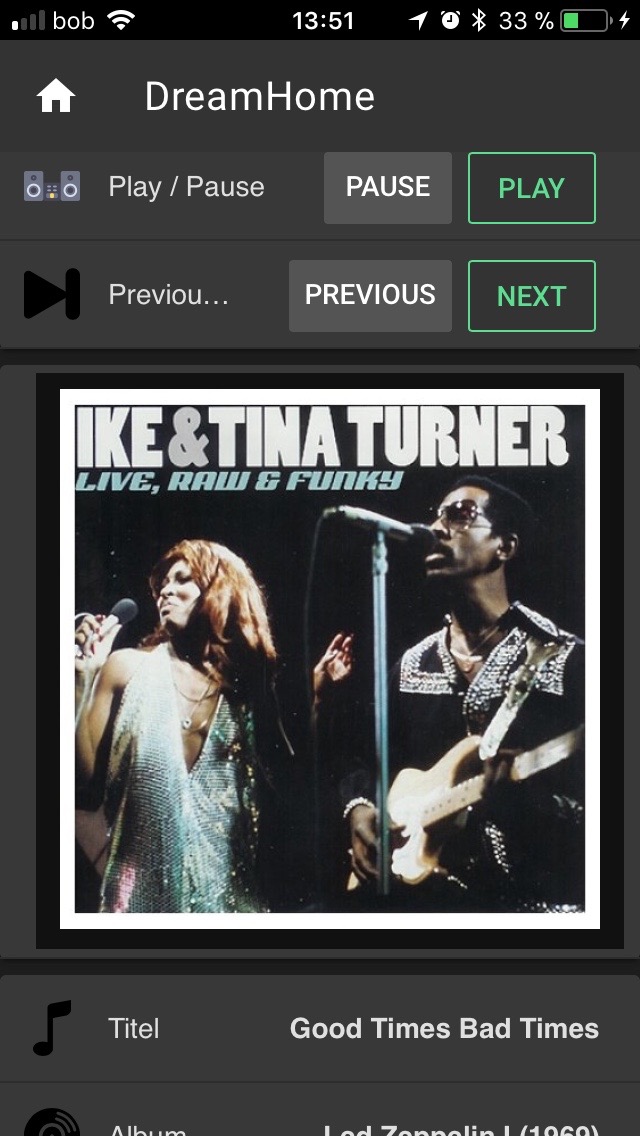Pause the music playback
640x1136 pixels.
coord(388,187)
